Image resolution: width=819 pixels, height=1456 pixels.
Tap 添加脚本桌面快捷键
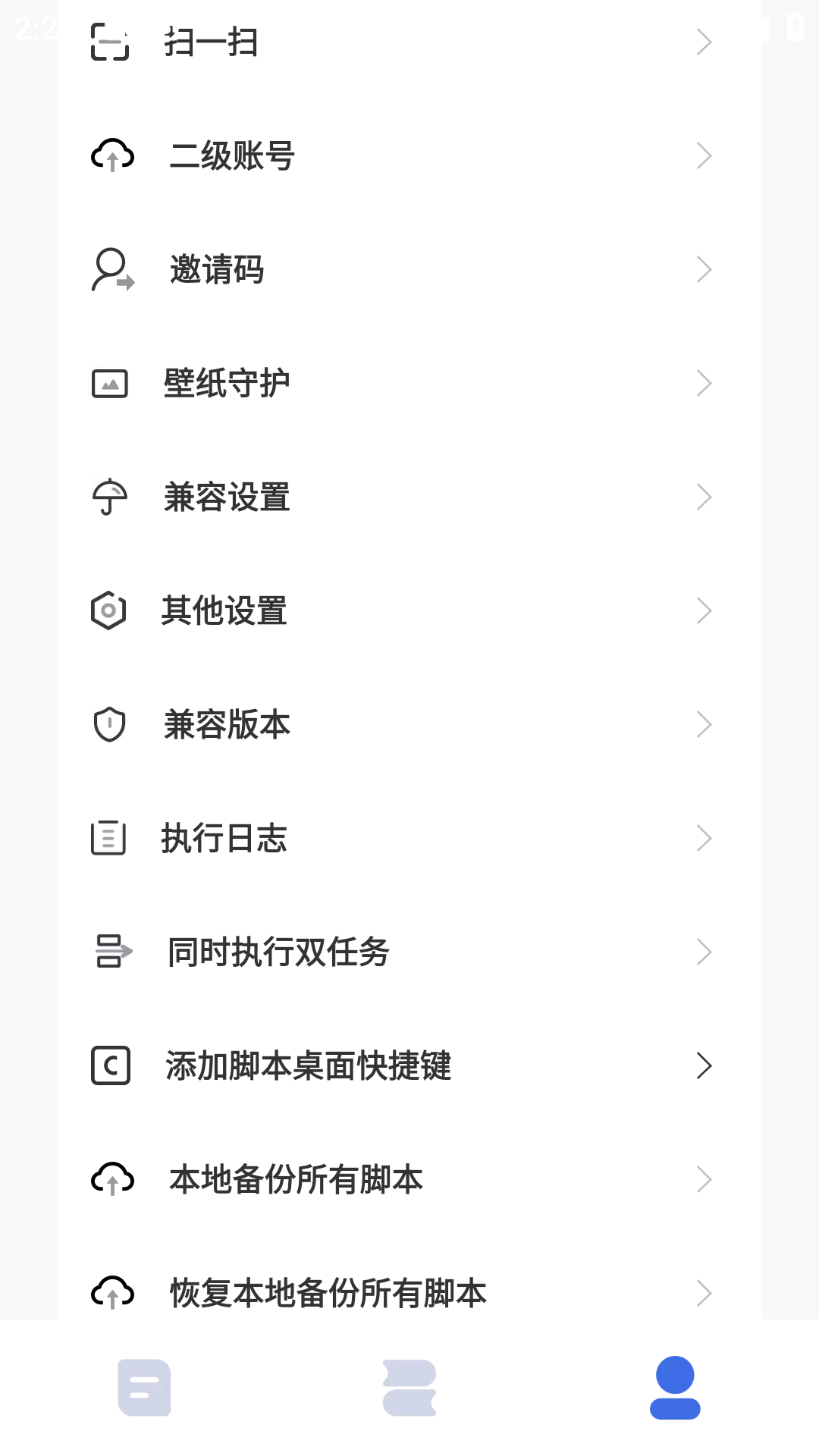409,1065
